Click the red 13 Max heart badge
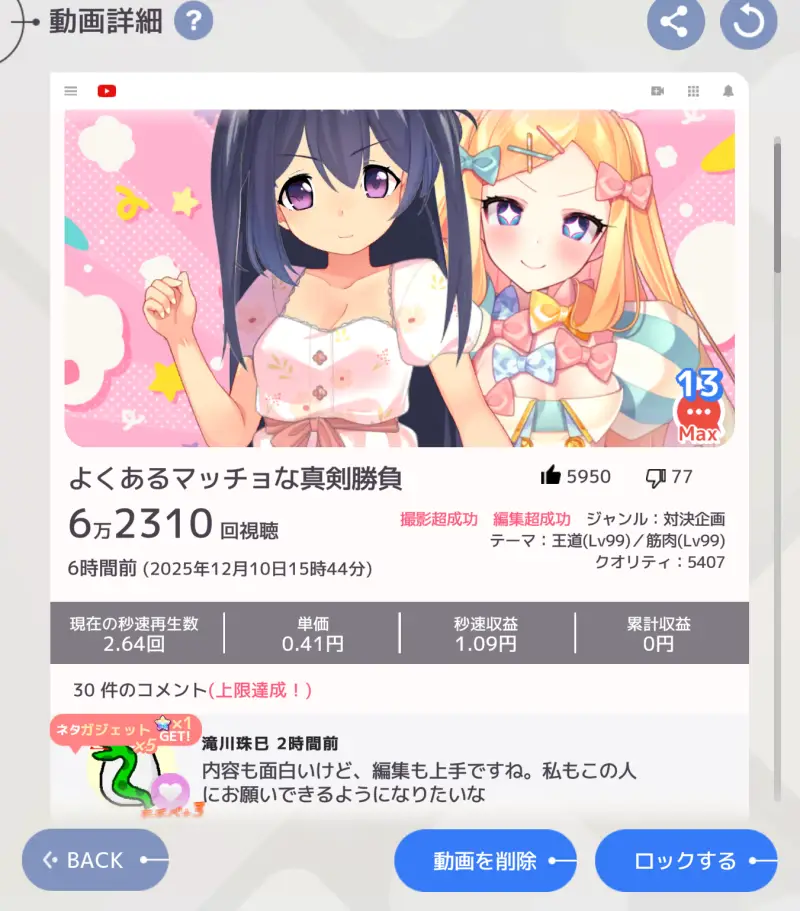This screenshot has height=911, width=800. [x=699, y=408]
